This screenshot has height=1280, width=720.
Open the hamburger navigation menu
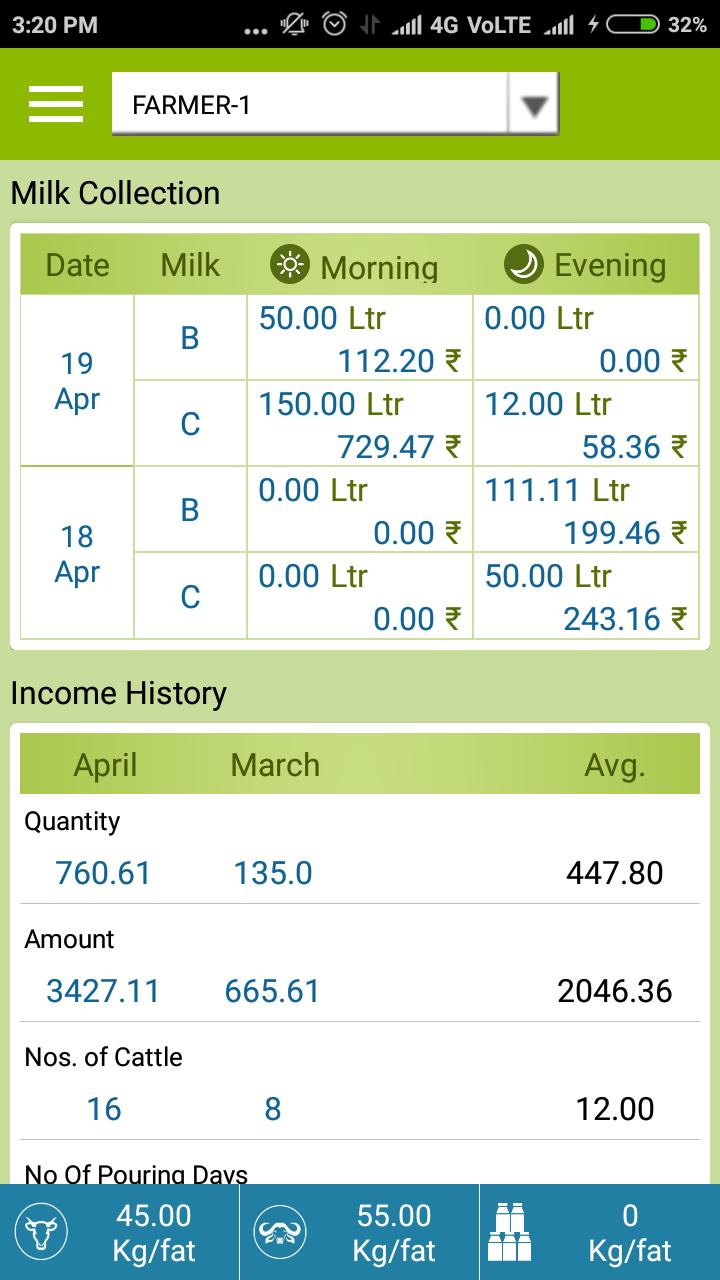(x=56, y=104)
